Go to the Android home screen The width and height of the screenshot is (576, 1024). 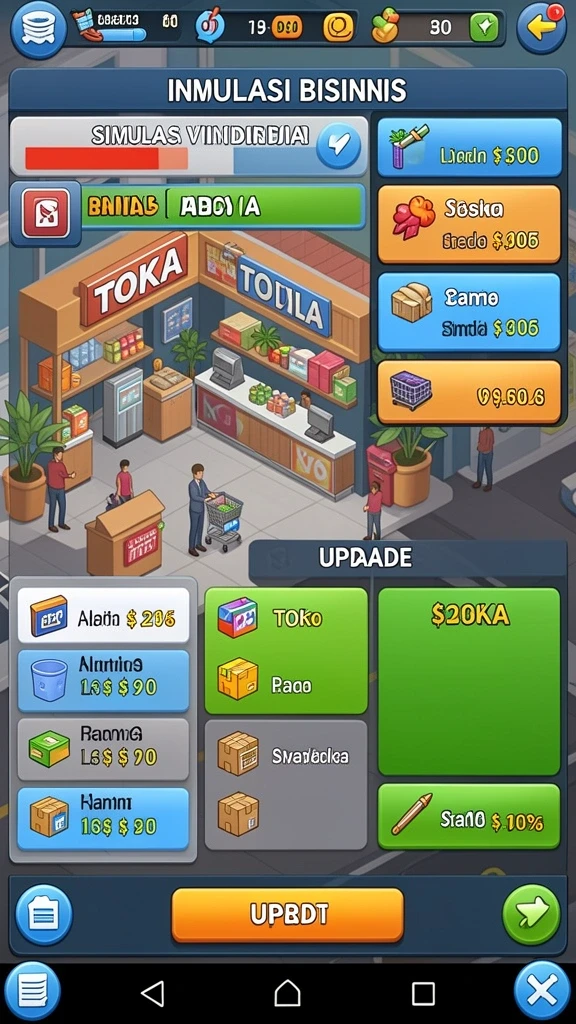pyautogui.click(x=287, y=993)
